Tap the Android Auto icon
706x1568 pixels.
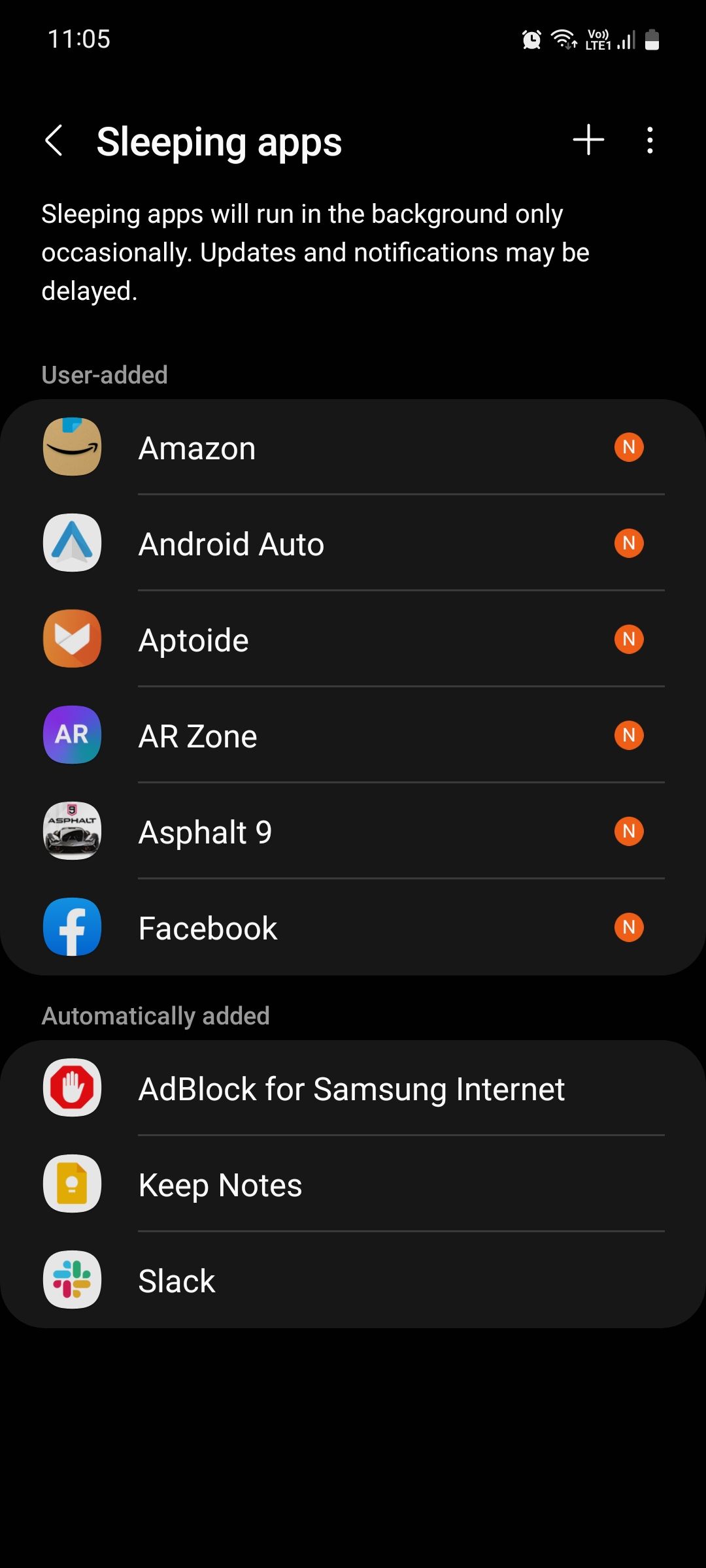pos(72,543)
